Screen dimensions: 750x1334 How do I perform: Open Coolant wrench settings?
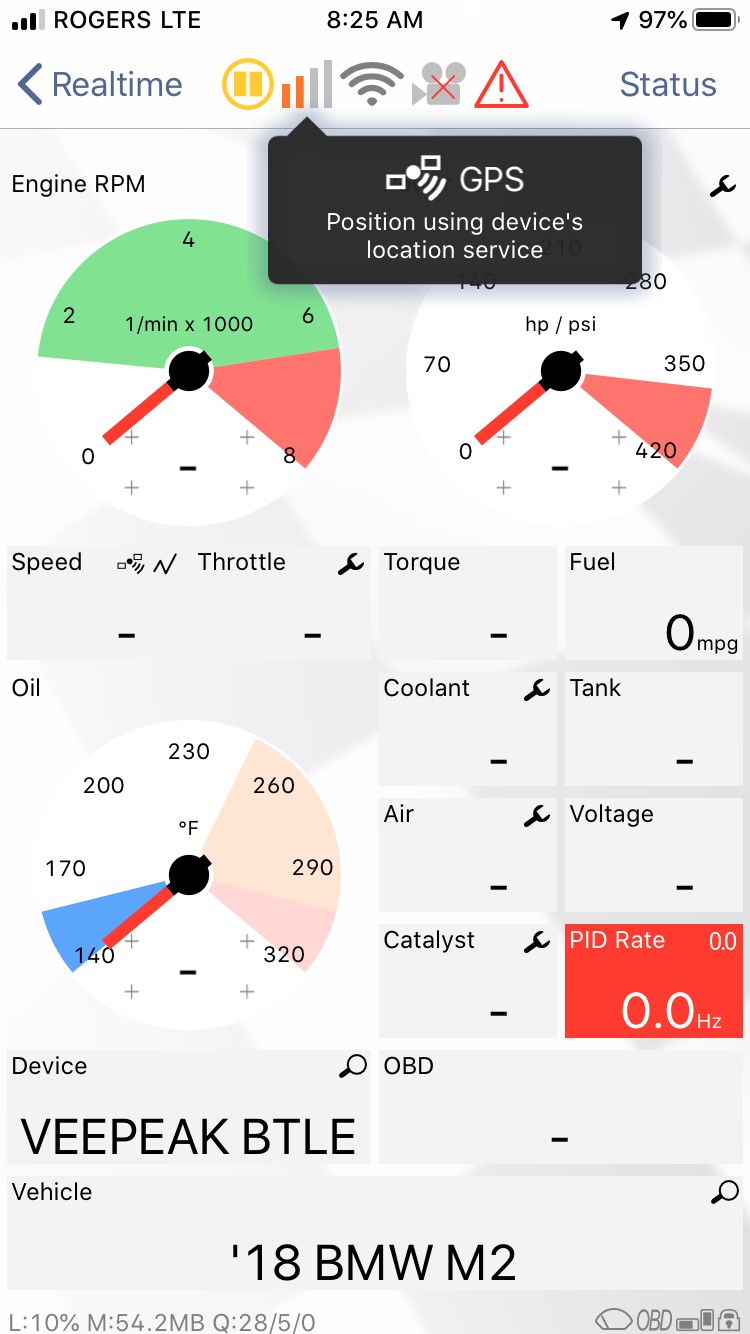tap(537, 689)
